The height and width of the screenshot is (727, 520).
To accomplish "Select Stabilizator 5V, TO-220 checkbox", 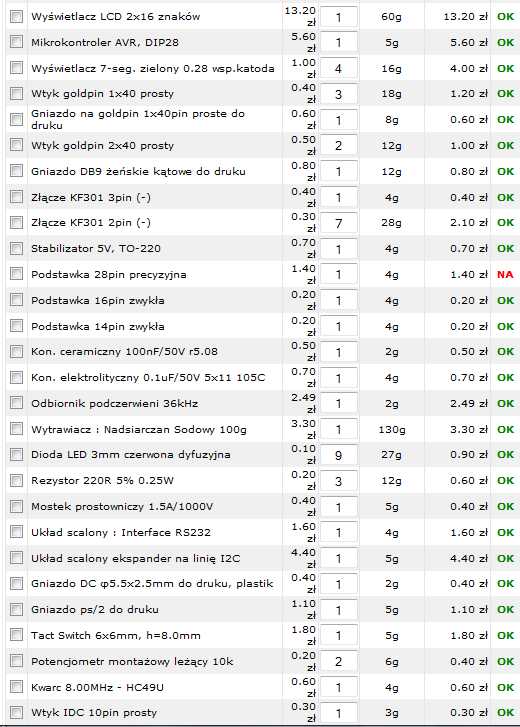I will pos(16,249).
